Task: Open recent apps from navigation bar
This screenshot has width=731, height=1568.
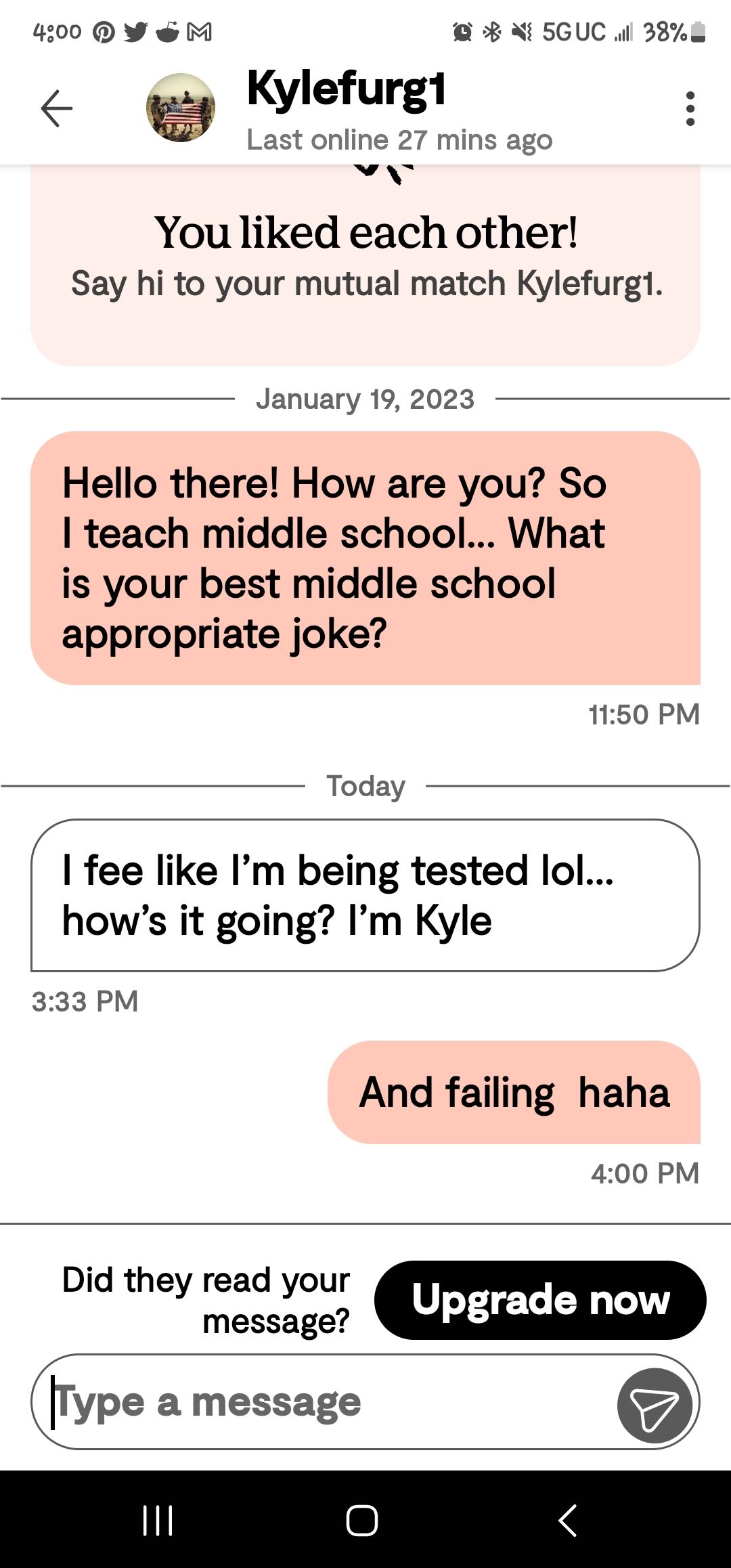Action: [x=158, y=1521]
